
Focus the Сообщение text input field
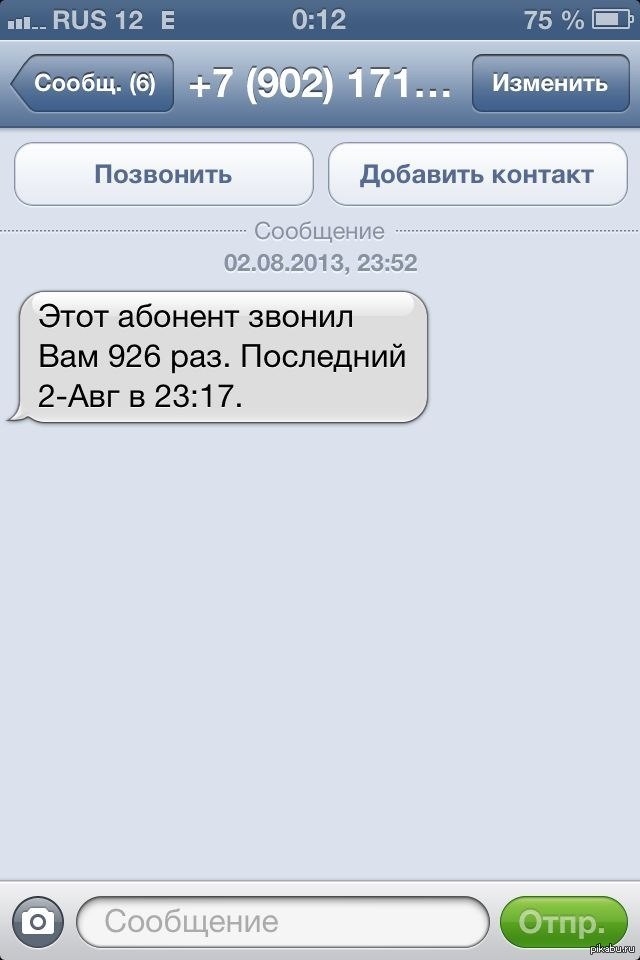(x=282, y=921)
